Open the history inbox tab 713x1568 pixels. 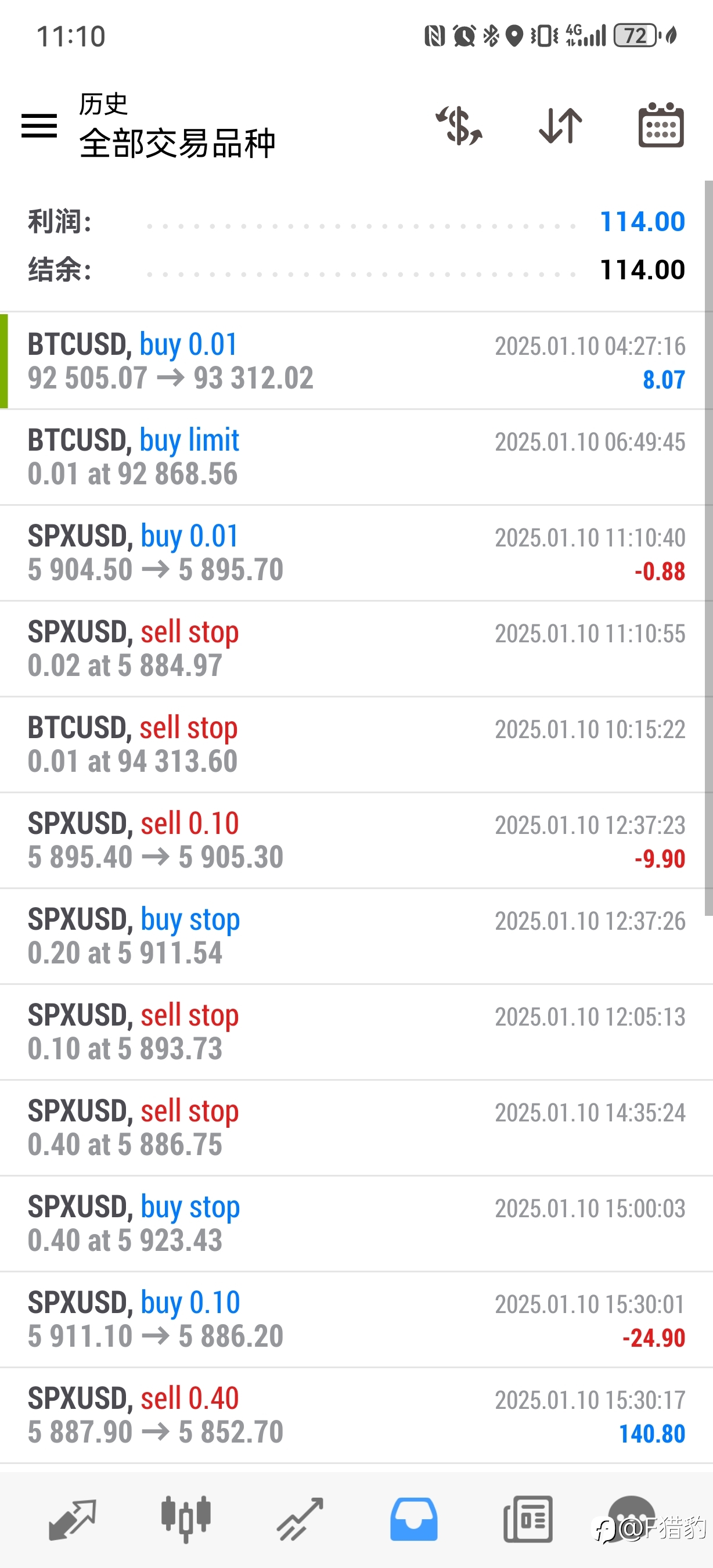click(x=413, y=1519)
